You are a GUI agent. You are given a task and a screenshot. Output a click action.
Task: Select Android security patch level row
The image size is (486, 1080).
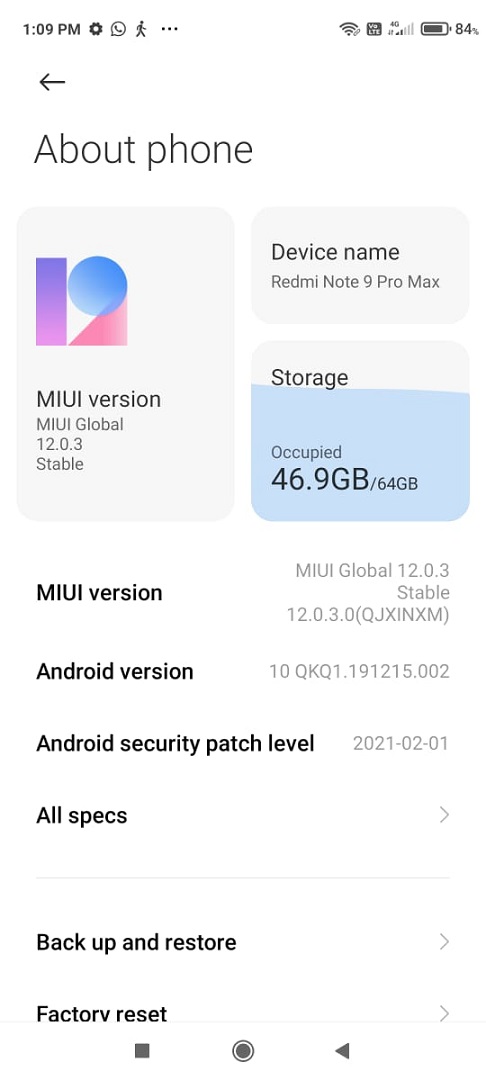[x=243, y=744]
